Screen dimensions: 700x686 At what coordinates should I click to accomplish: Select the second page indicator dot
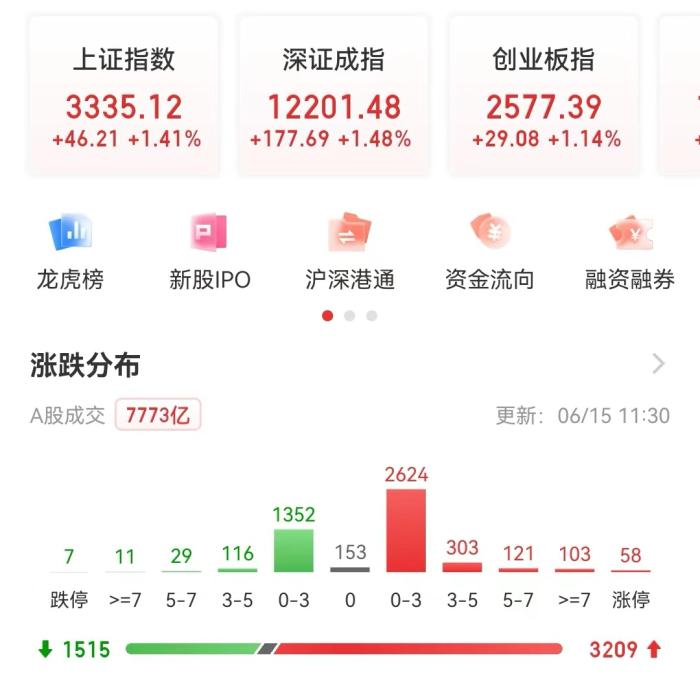pyautogui.click(x=350, y=316)
